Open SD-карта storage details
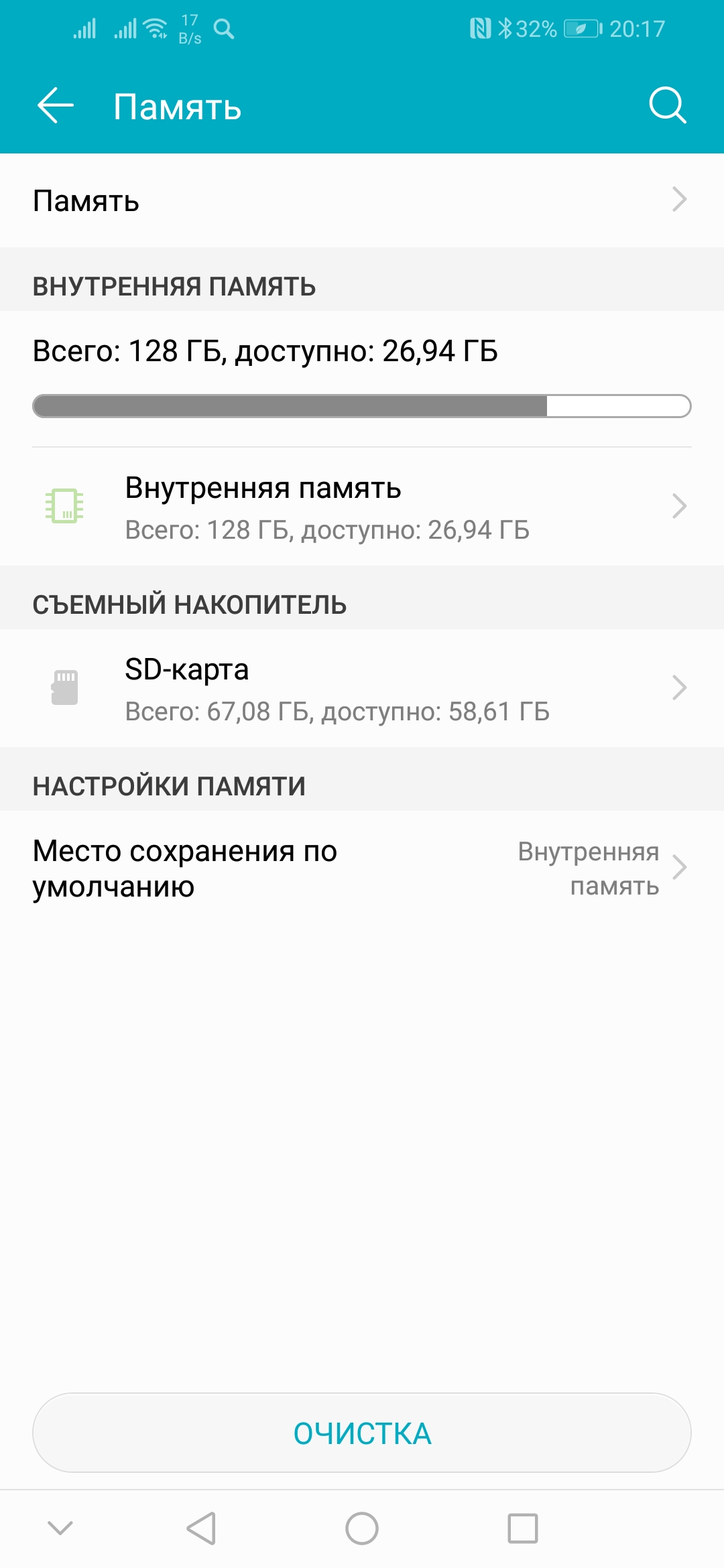This screenshot has height=1568, width=724. 362,689
